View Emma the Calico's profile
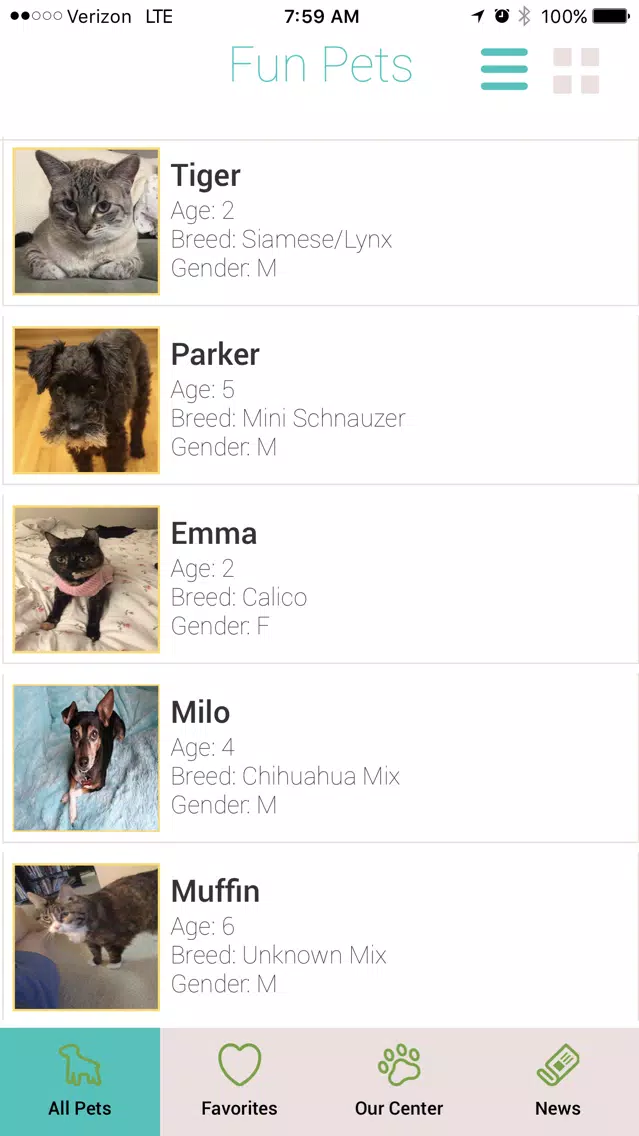 [x=320, y=579]
